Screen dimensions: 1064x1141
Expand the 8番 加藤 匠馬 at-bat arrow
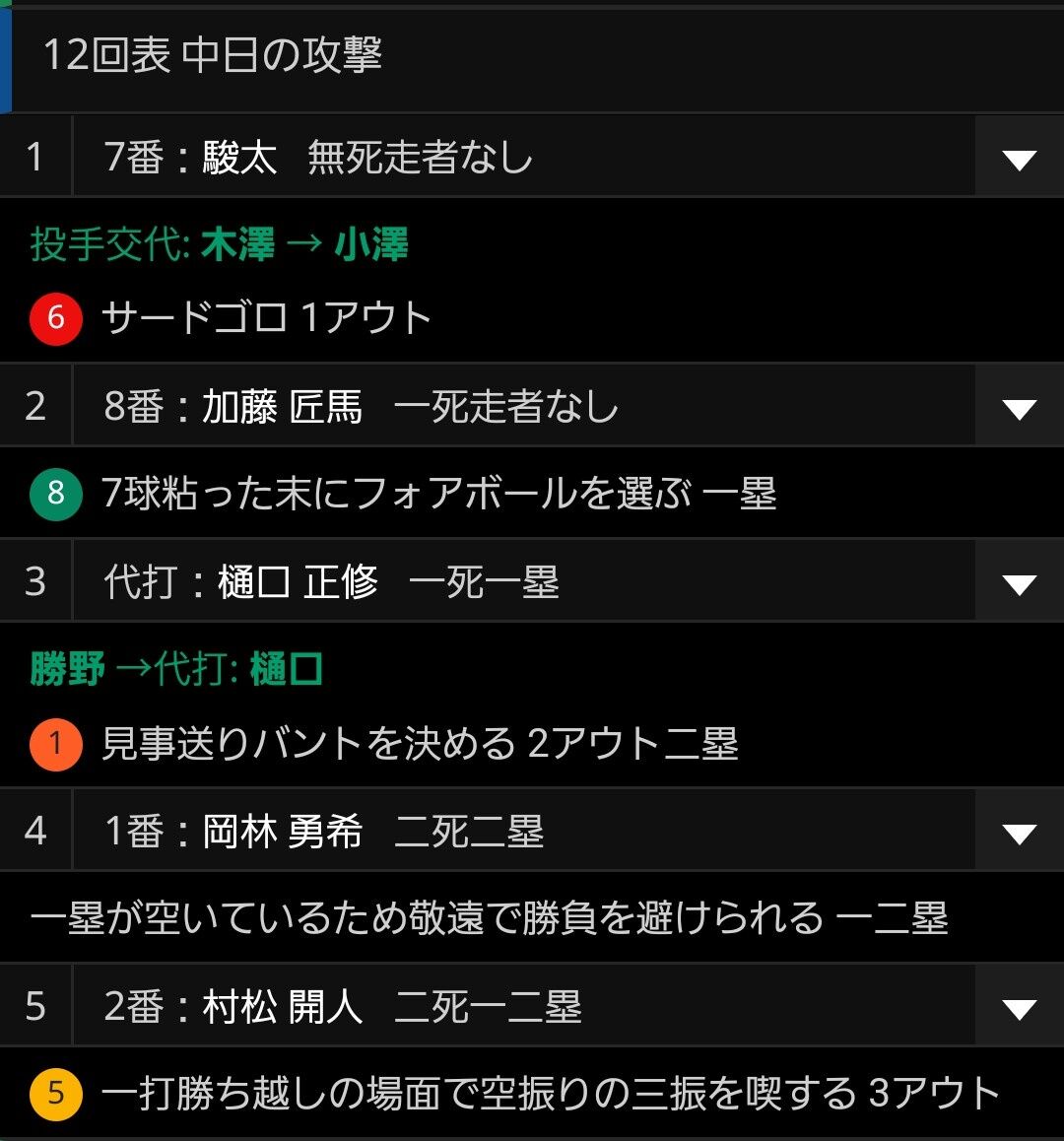point(1019,408)
